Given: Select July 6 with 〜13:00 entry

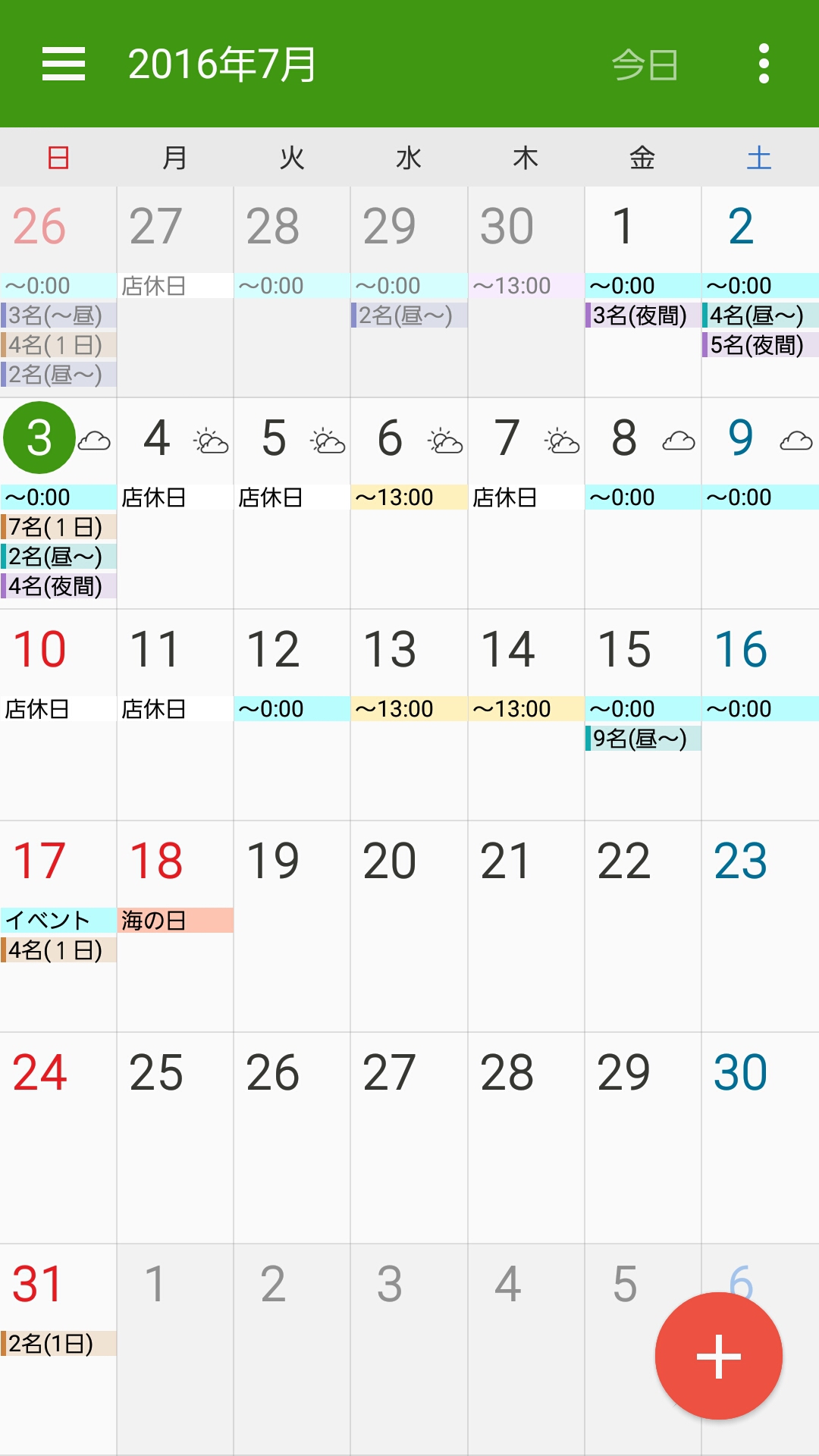Looking at the screenshot, I should click(409, 503).
